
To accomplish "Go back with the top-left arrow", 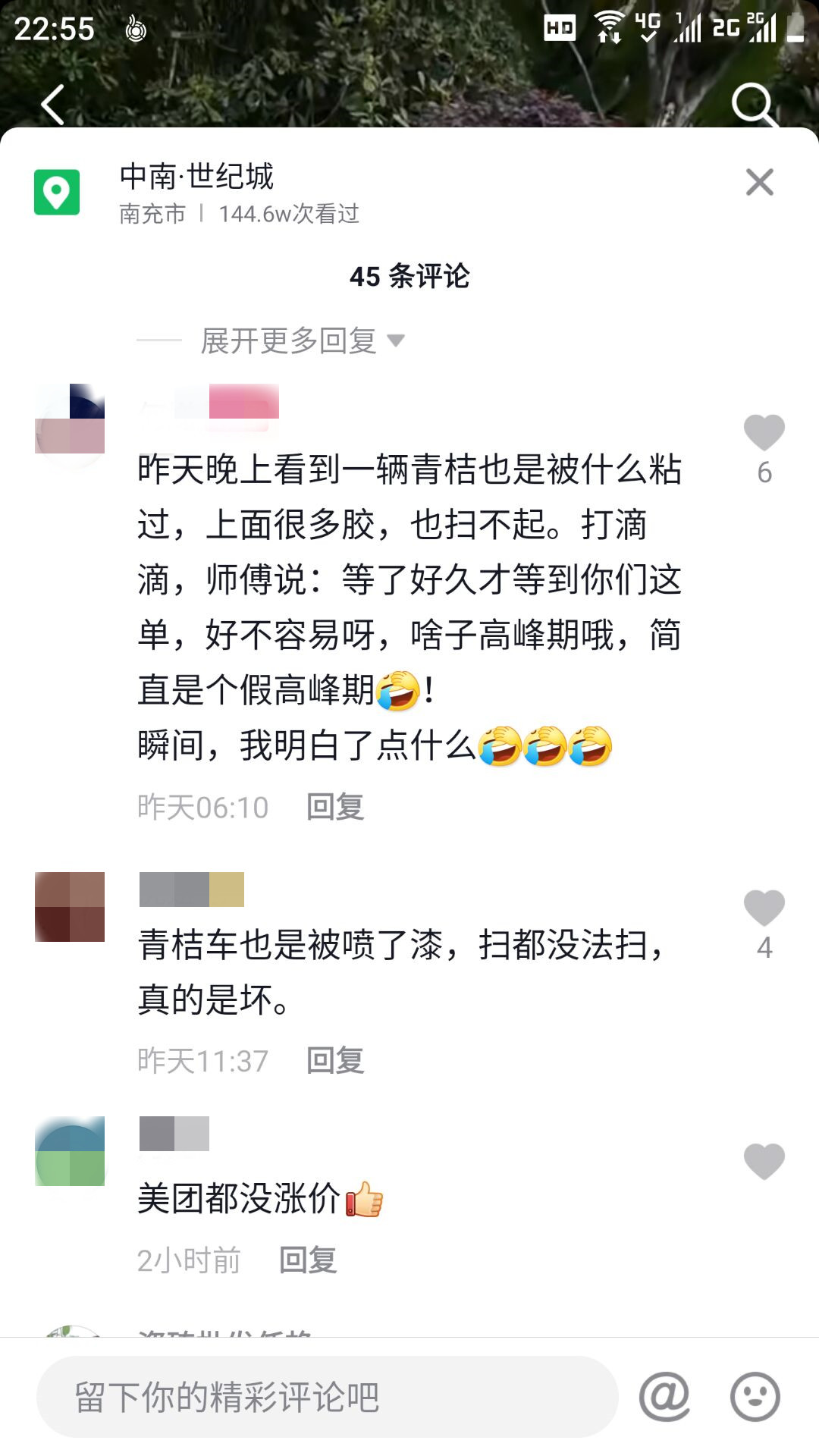I will (x=53, y=105).
